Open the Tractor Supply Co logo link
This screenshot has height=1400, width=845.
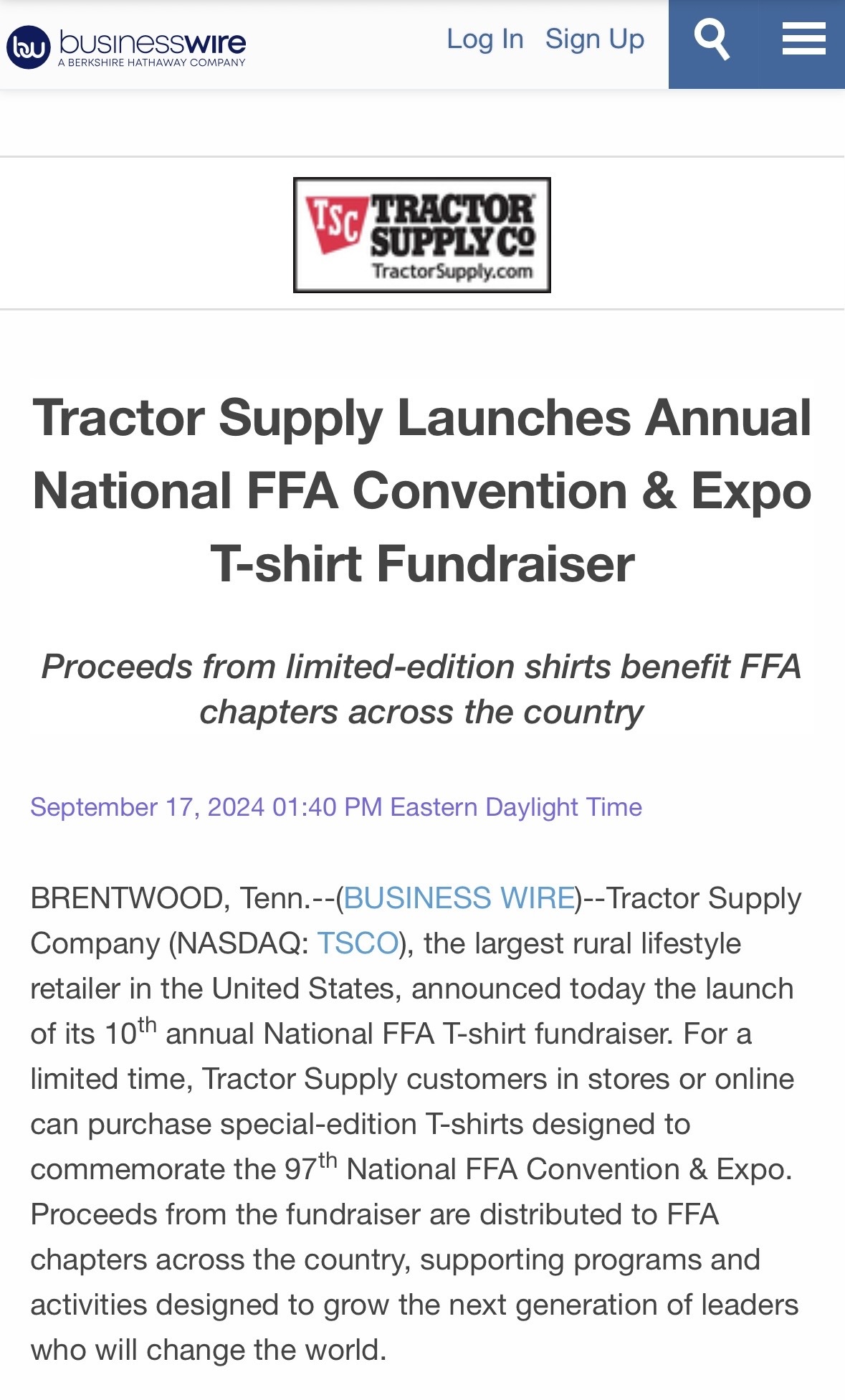click(x=422, y=235)
